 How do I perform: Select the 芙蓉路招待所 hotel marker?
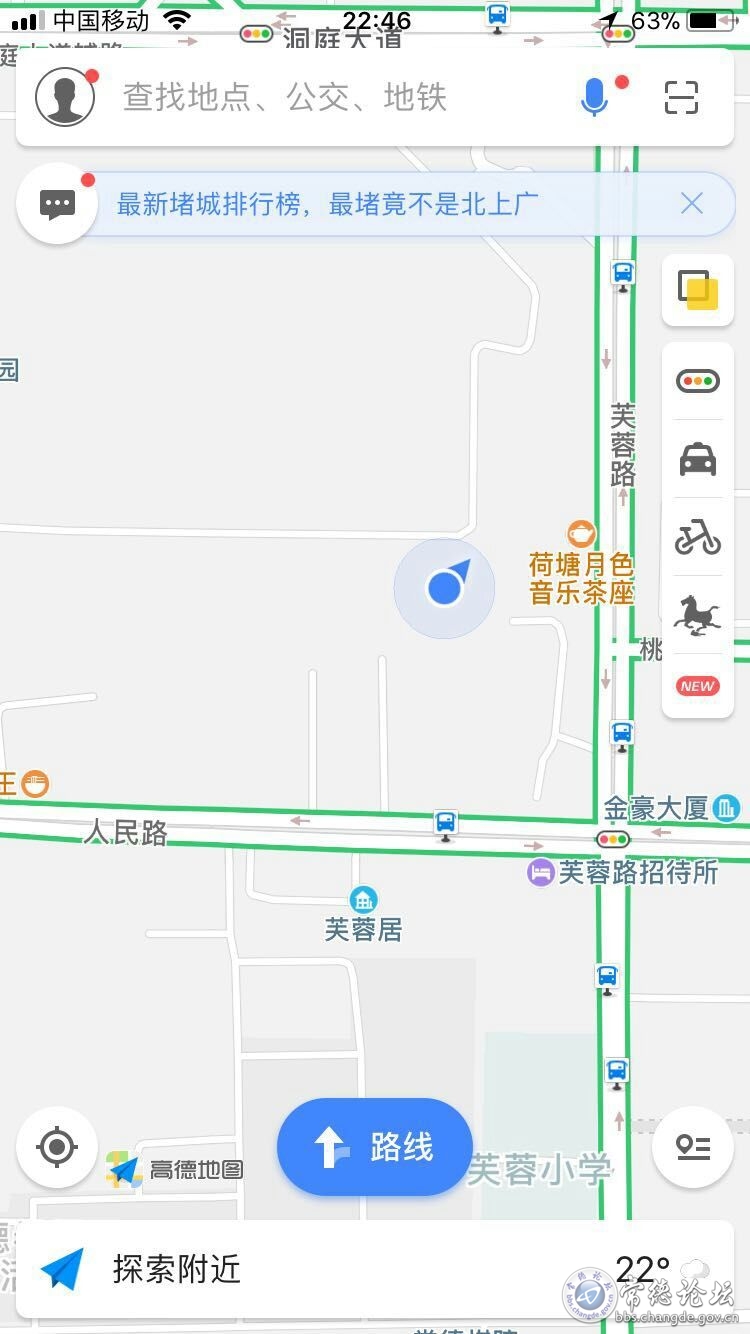click(623, 872)
